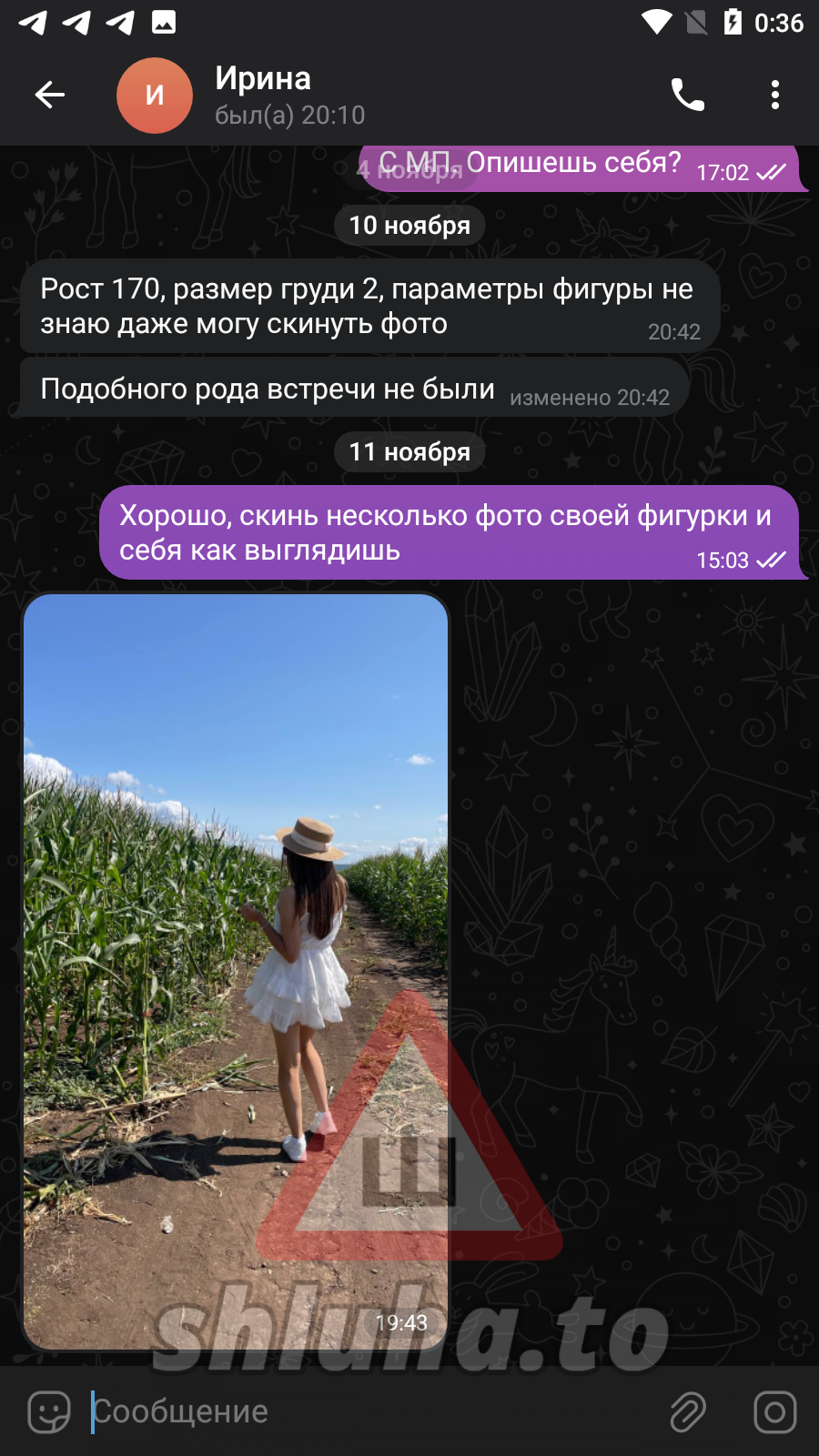Screen dimensions: 819x1456
Task: Focus the Сообщение text field
Action: (x=364, y=1412)
